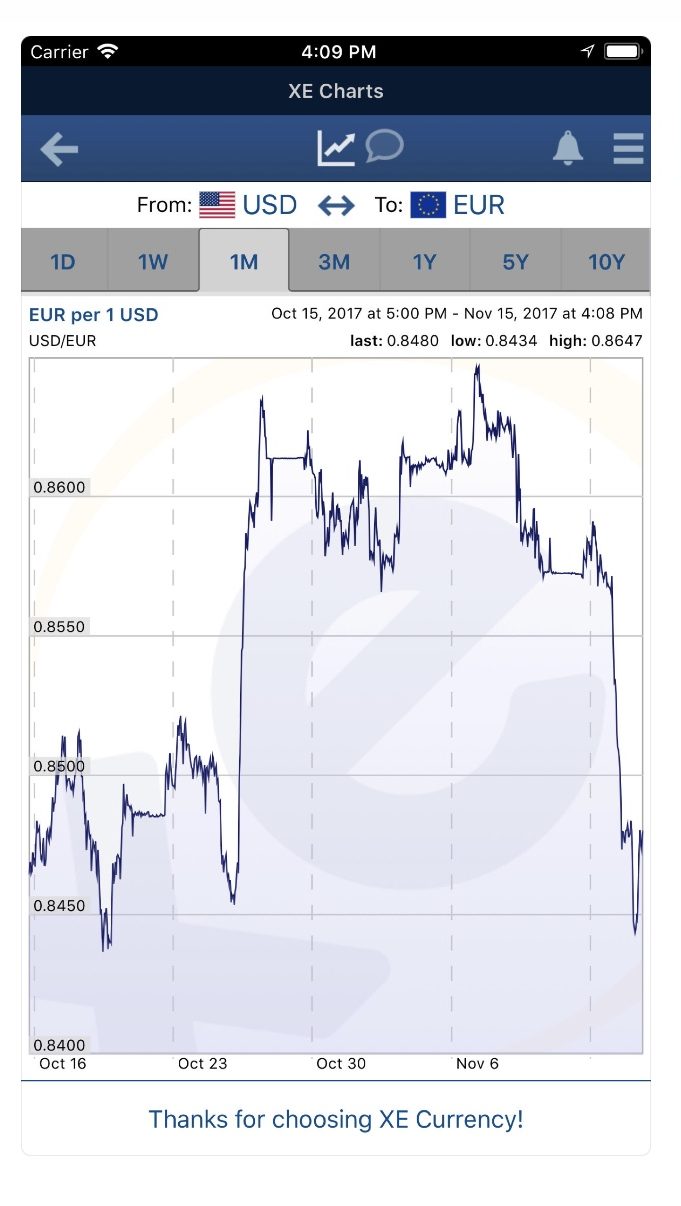This screenshot has height=1206, width=681.
Task: Swap the From and To currencies
Action: click(x=336, y=205)
